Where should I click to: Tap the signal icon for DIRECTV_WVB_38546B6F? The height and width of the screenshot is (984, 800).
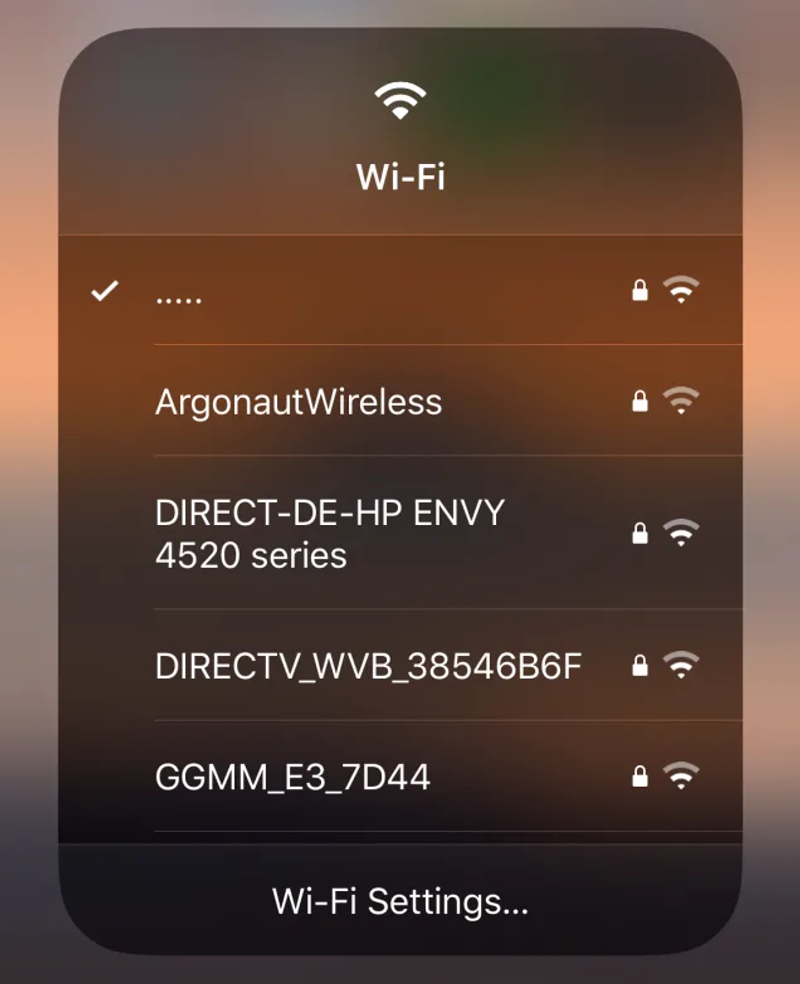pos(681,663)
